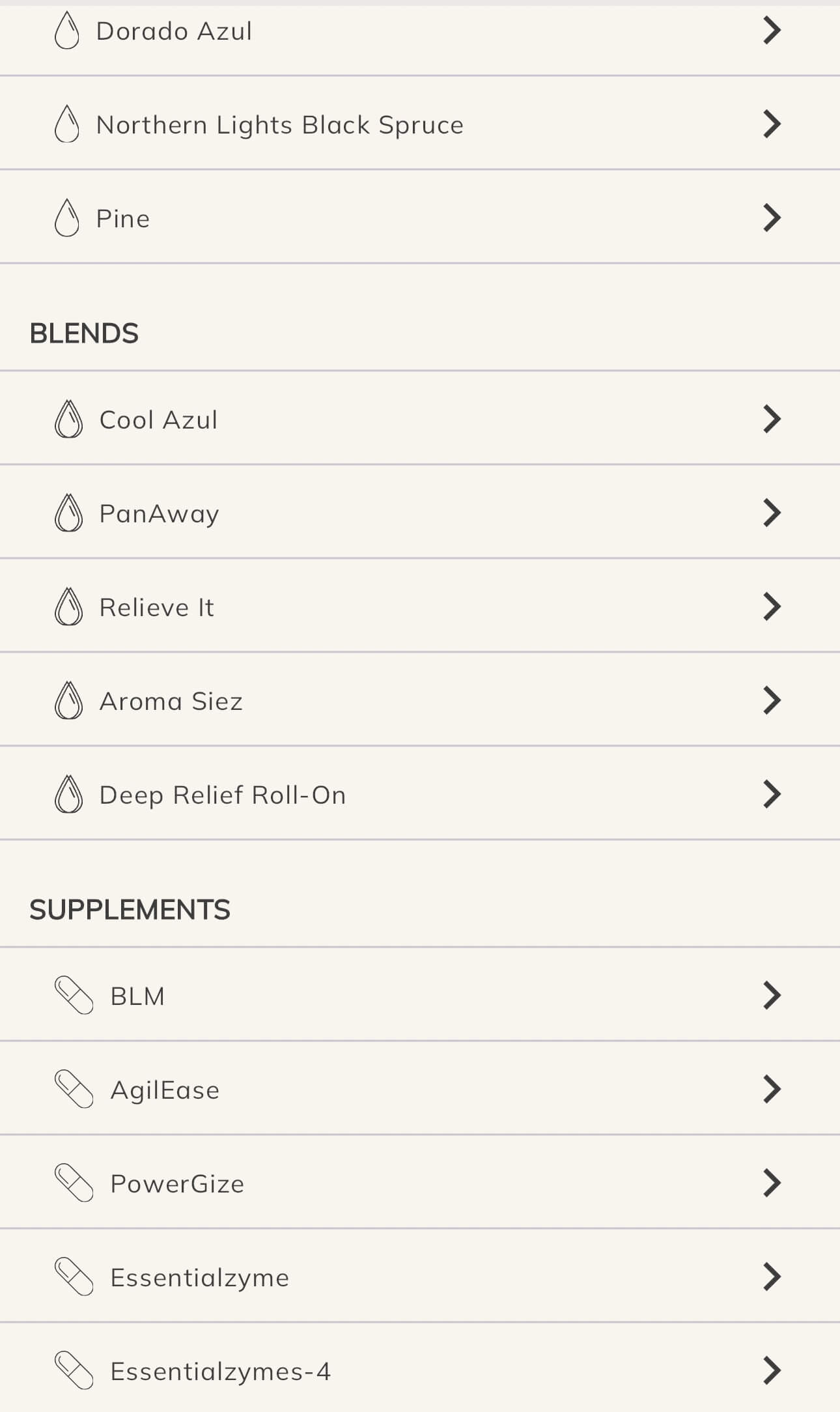
Task: View the AgilEase supplement
Action: (420, 1088)
